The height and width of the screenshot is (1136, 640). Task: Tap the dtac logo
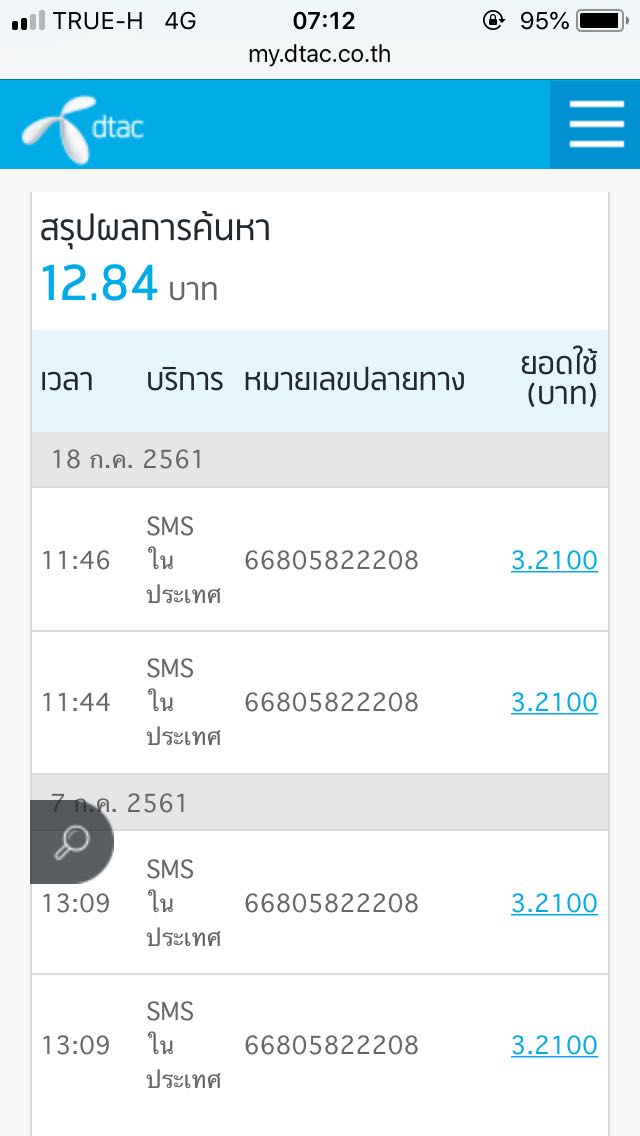tap(83, 129)
